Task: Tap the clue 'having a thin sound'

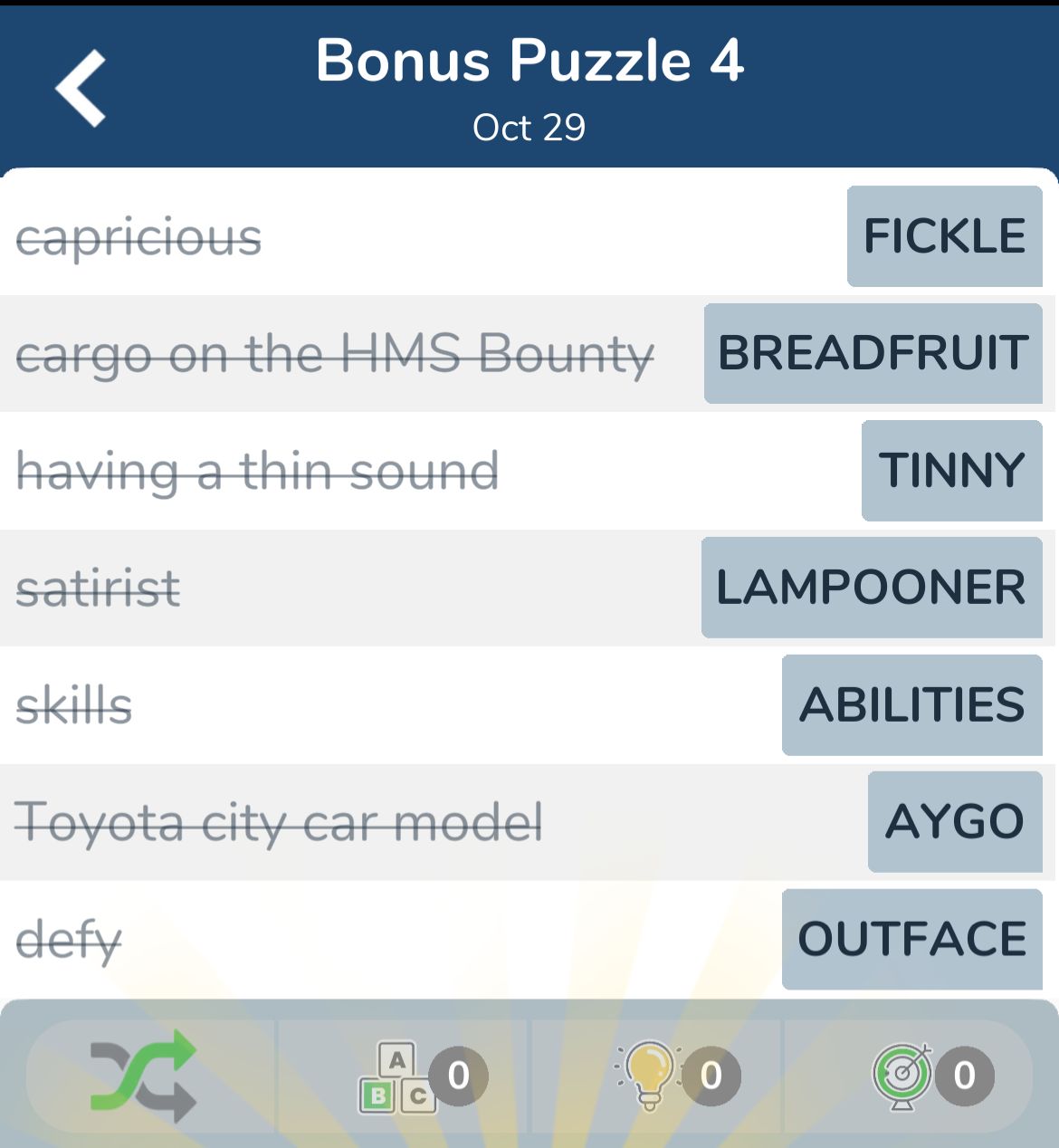Action: 258,470
